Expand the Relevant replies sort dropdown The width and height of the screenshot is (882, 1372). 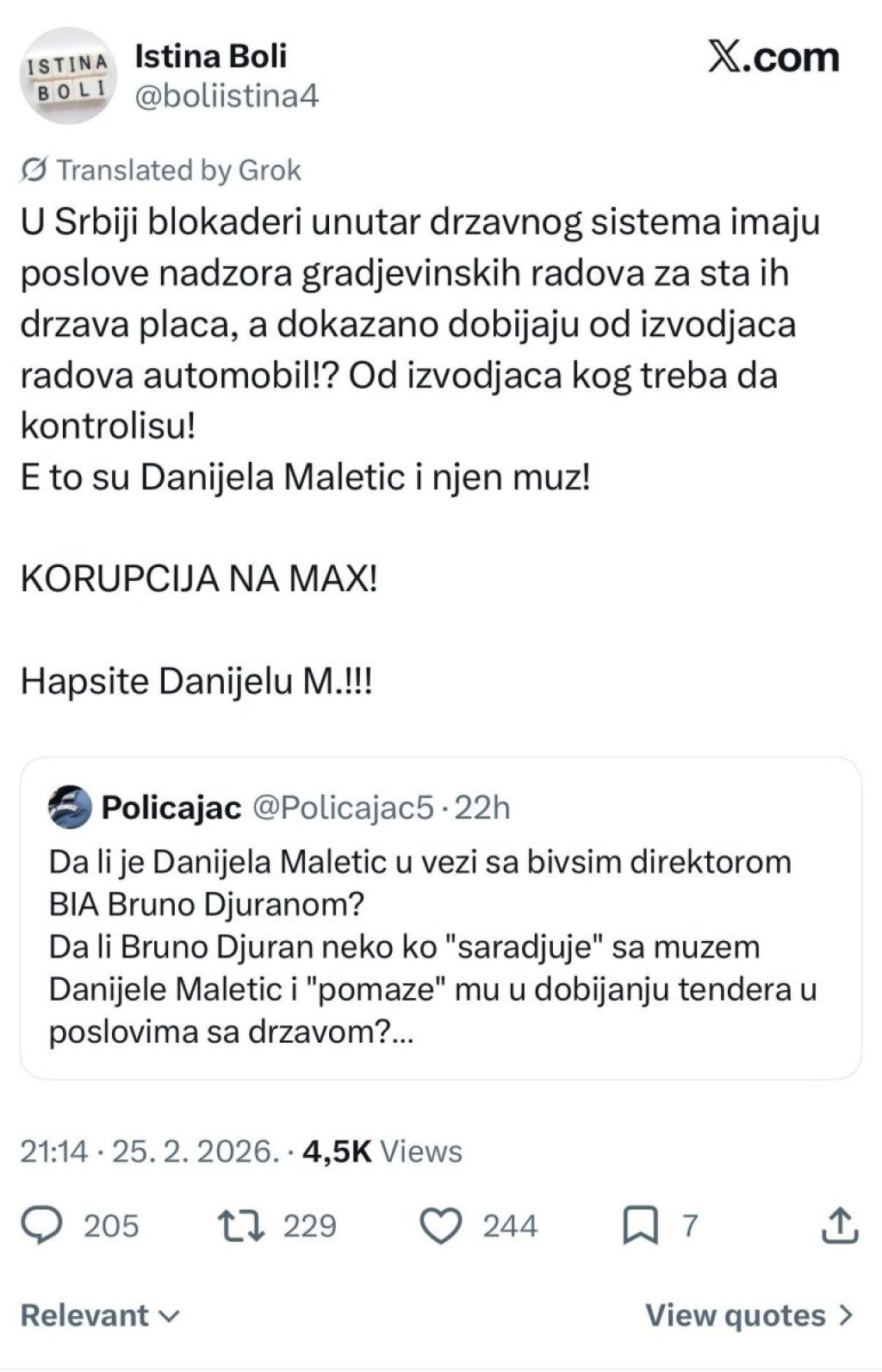click(100, 1316)
